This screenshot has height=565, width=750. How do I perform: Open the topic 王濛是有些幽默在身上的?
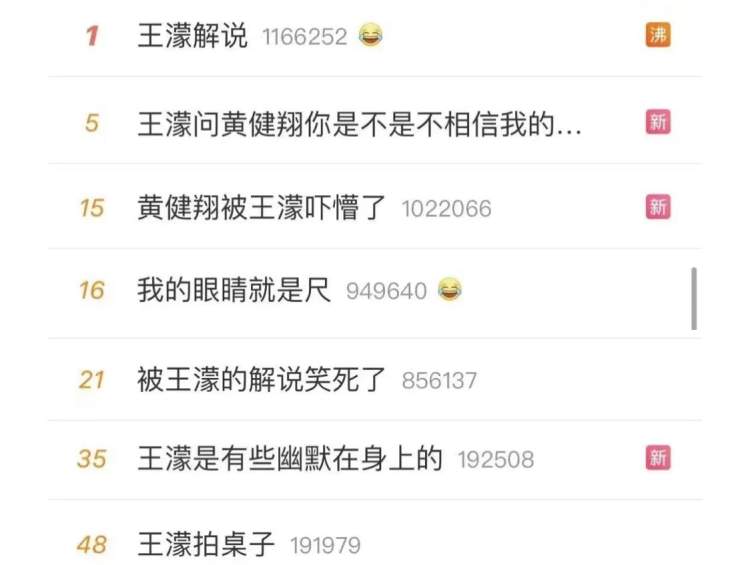290,460
